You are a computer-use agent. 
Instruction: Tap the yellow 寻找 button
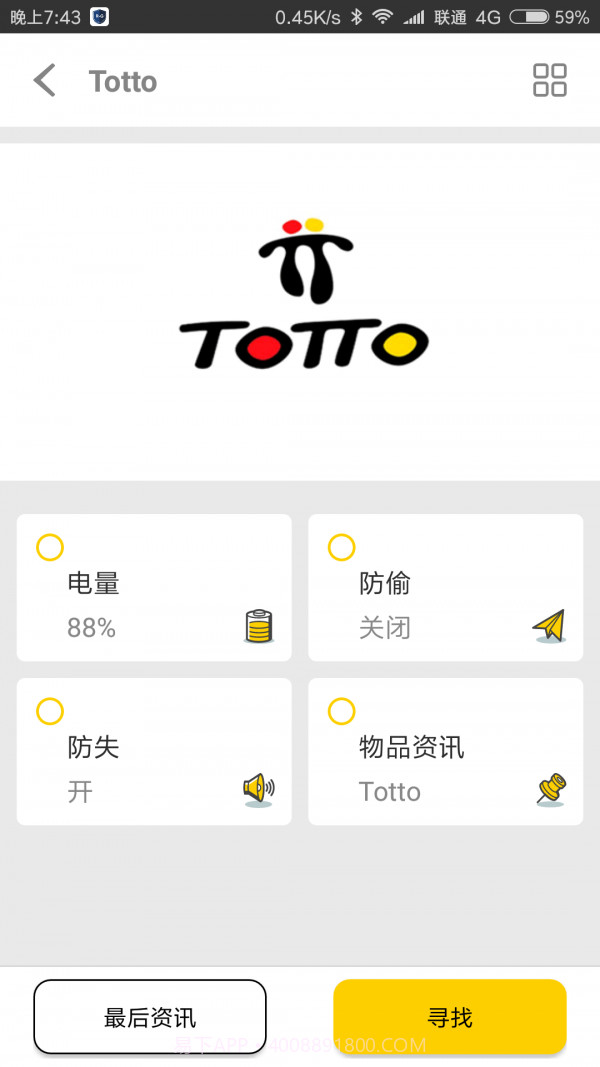tap(449, 1017)
